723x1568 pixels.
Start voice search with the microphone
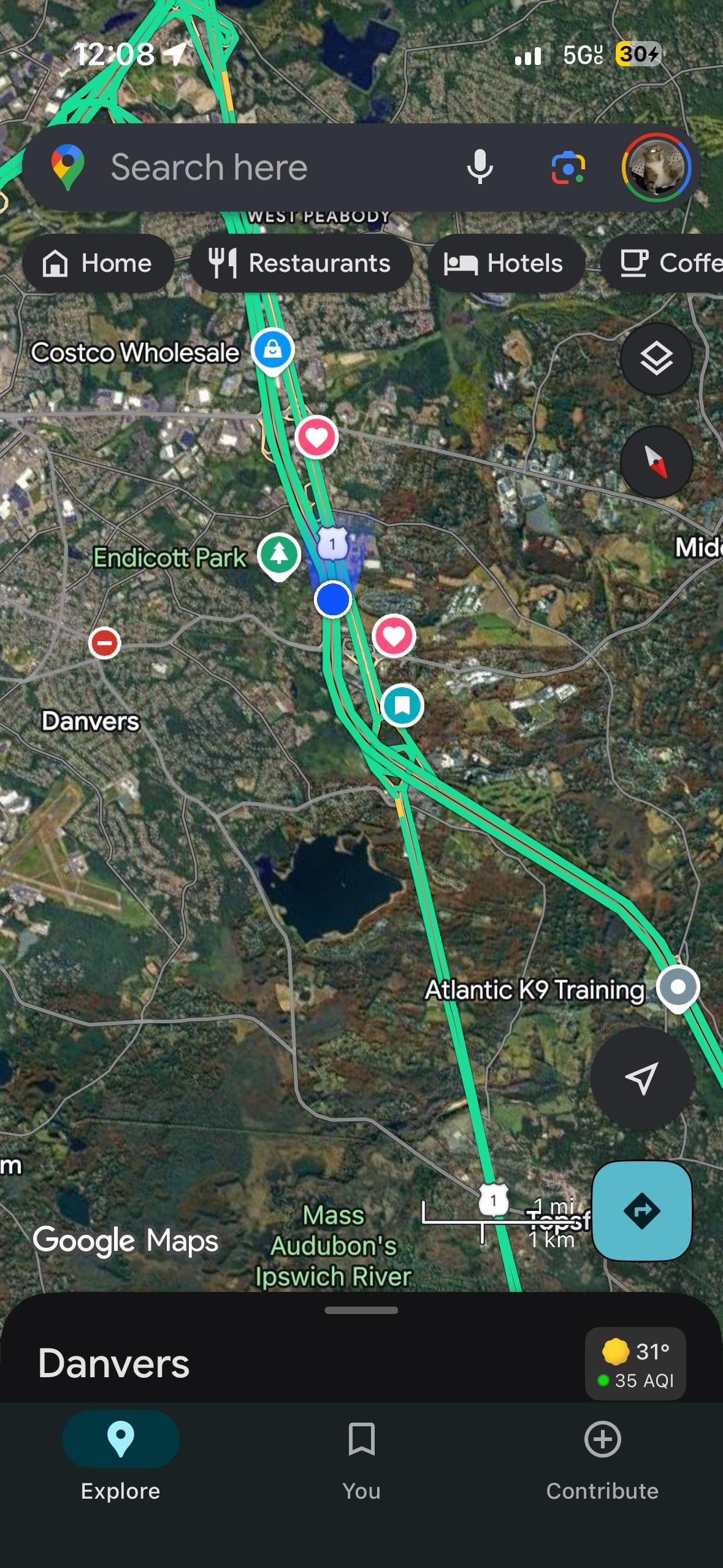tap(480, 167)
